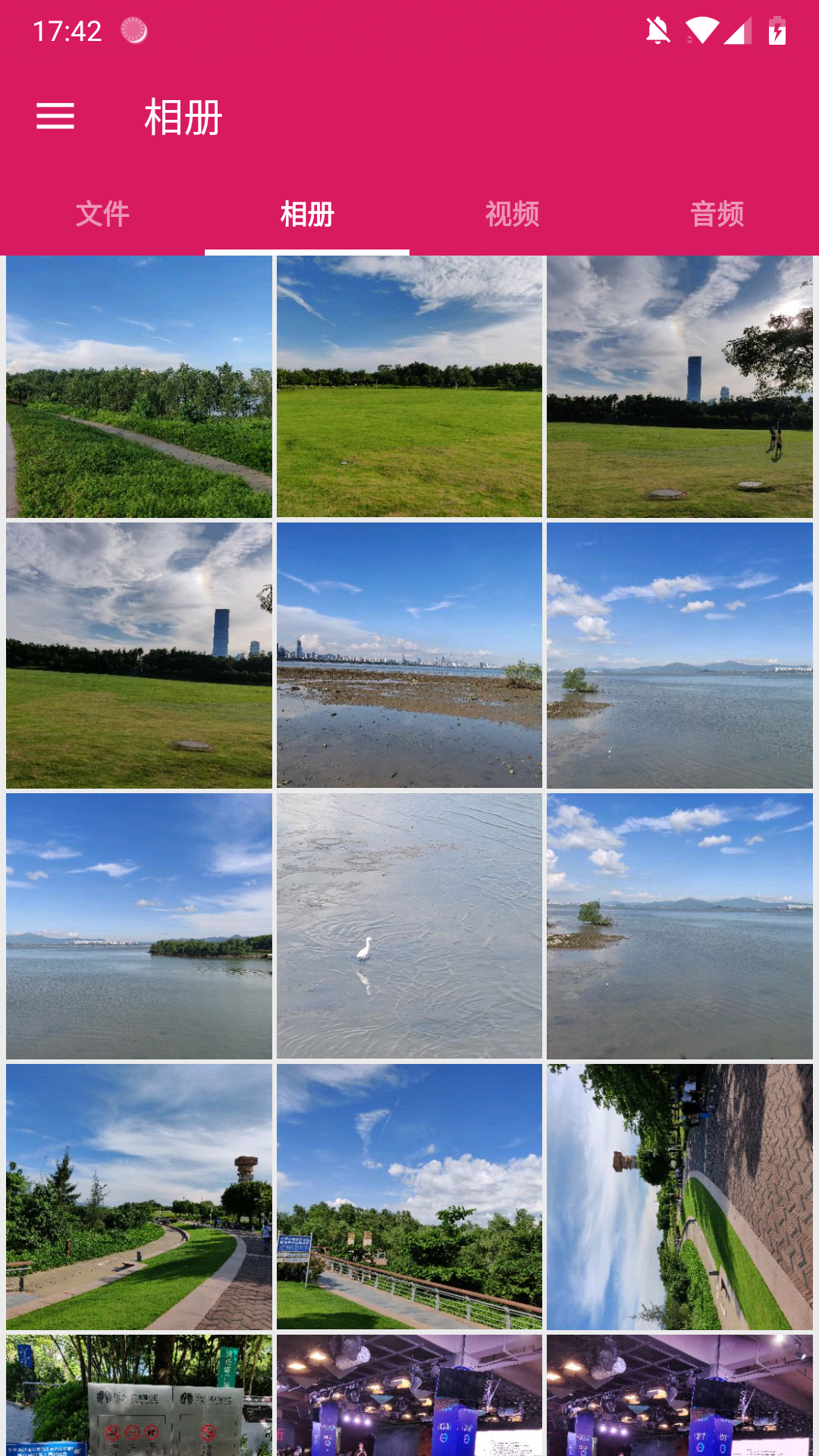Open the photo of two people on grass
This screenshot has width=819, height=1456.
[679, 387]
